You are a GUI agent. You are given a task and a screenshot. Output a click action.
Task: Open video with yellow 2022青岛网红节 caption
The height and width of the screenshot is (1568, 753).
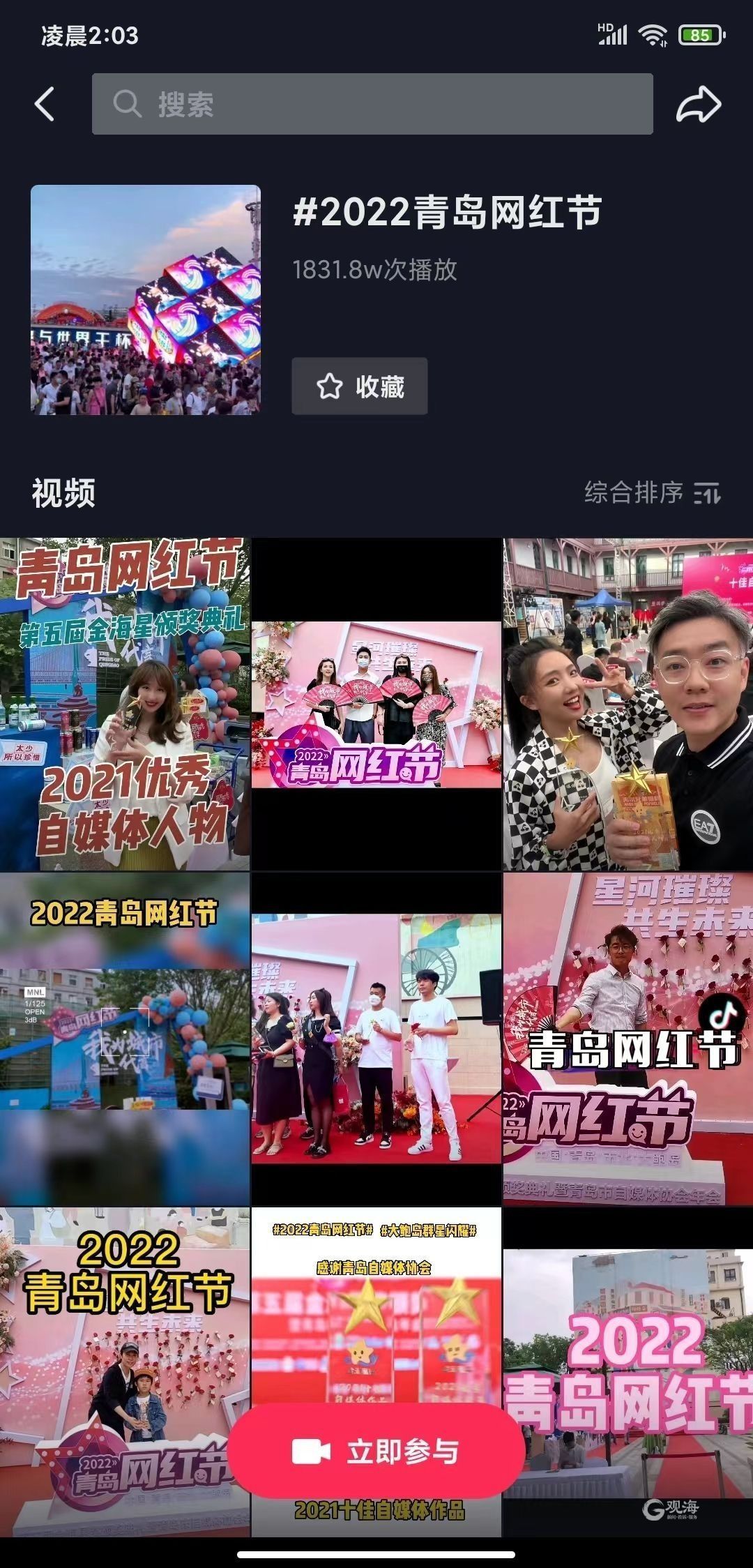pos(125,1038)
